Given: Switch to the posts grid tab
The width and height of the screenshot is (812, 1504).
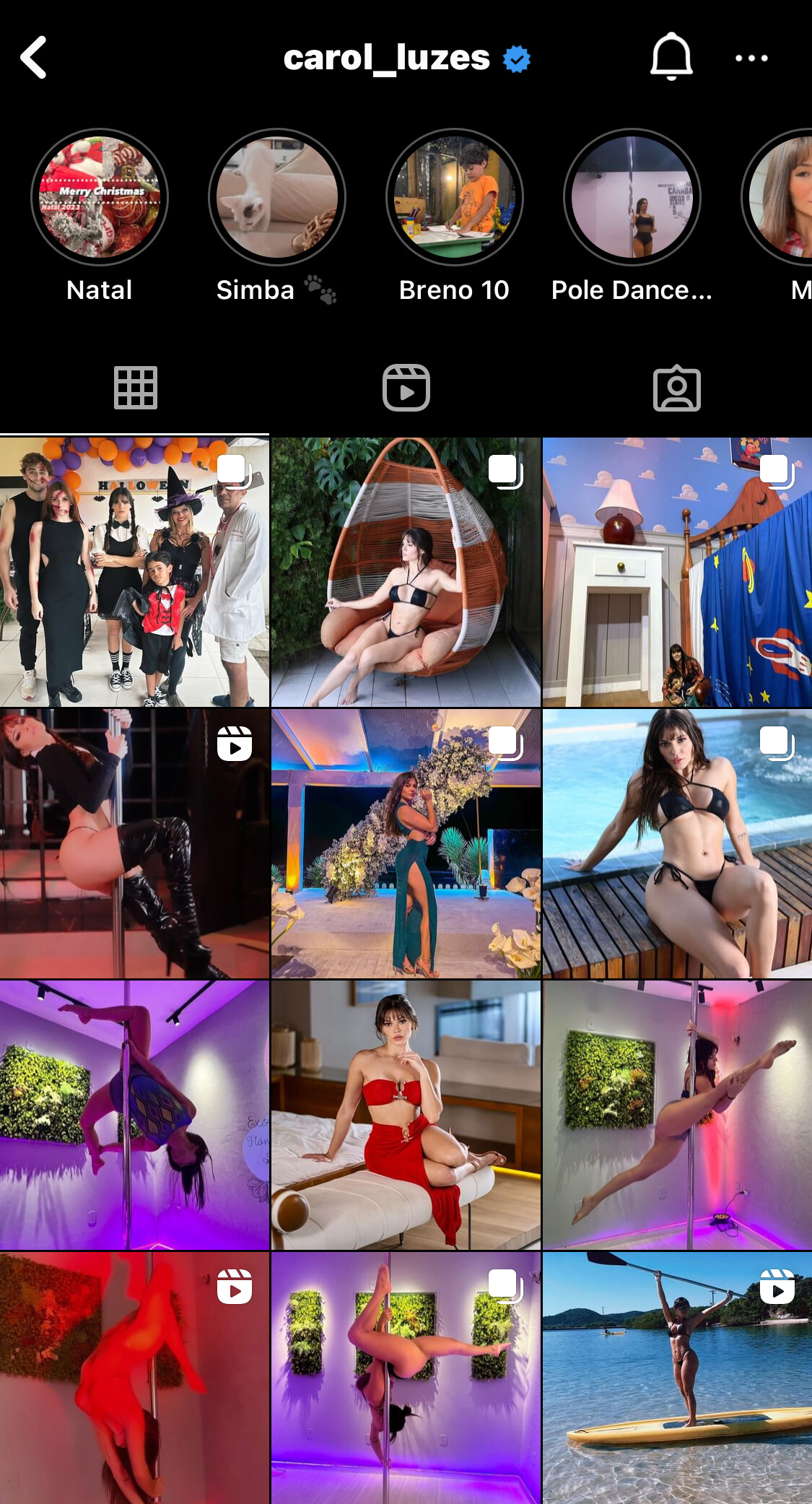Looking at the screenshot, I should 135,388.
